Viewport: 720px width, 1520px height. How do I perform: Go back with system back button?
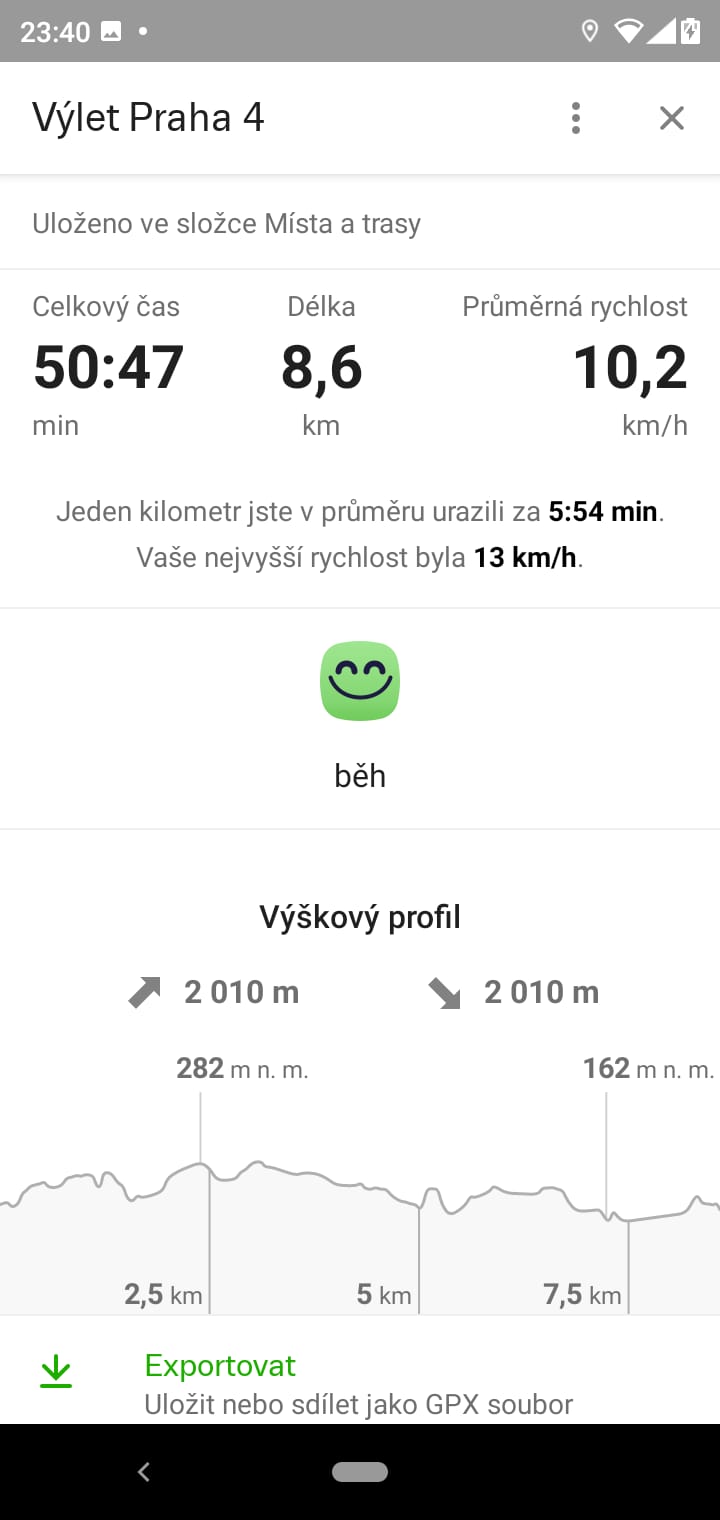pos(144,1471)
